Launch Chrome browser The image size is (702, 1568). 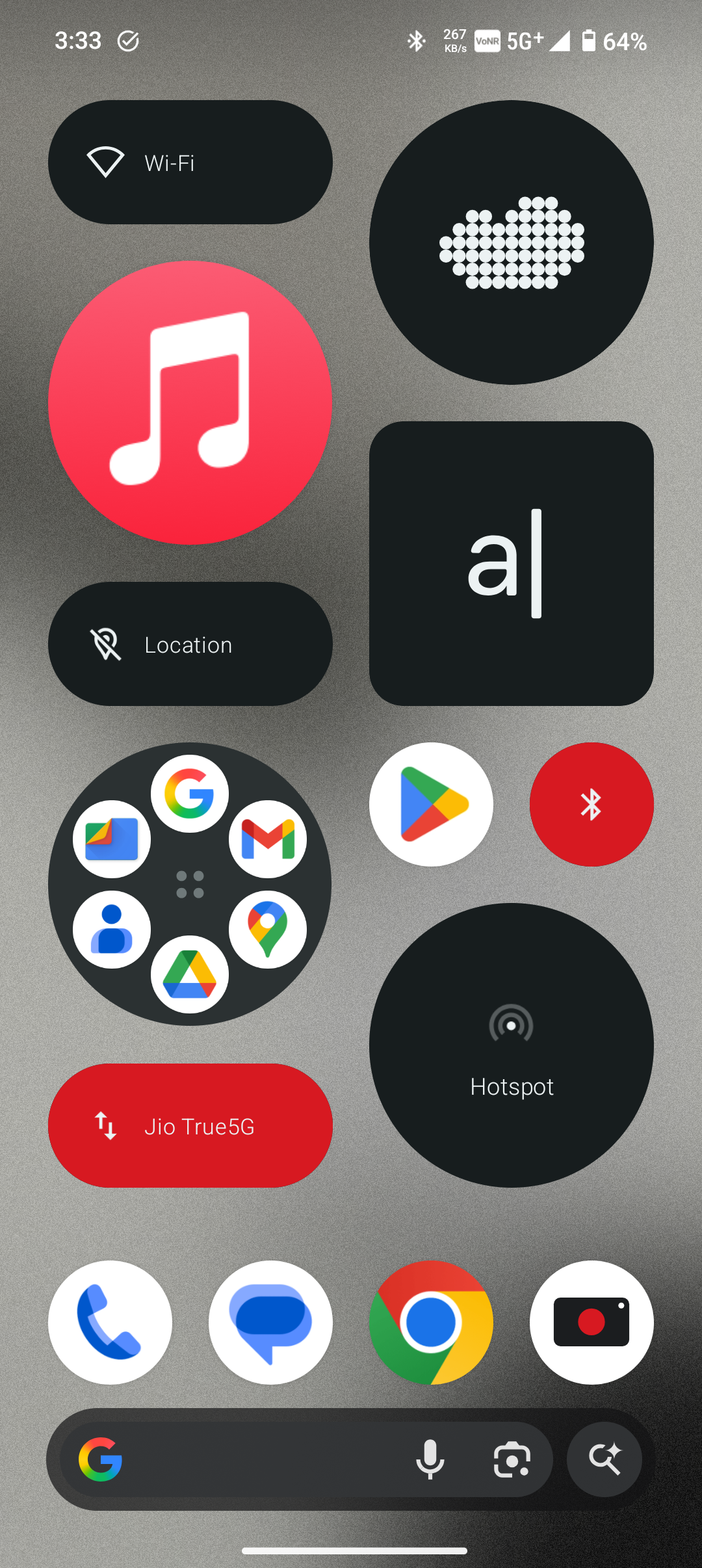pos(431,1322)
